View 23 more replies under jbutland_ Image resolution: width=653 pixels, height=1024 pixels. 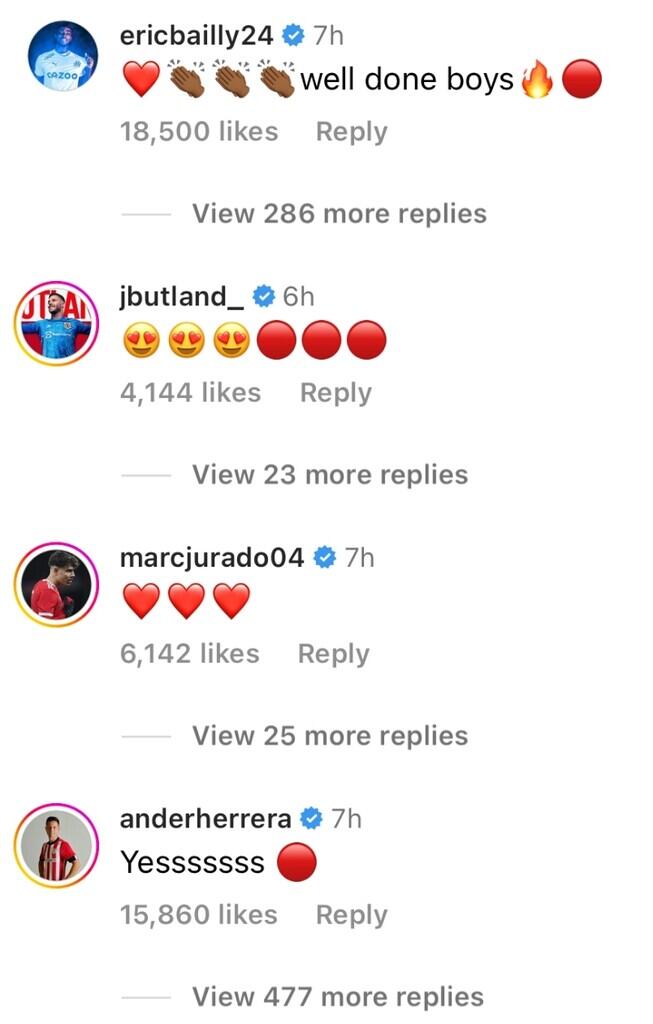pos(329,475)
